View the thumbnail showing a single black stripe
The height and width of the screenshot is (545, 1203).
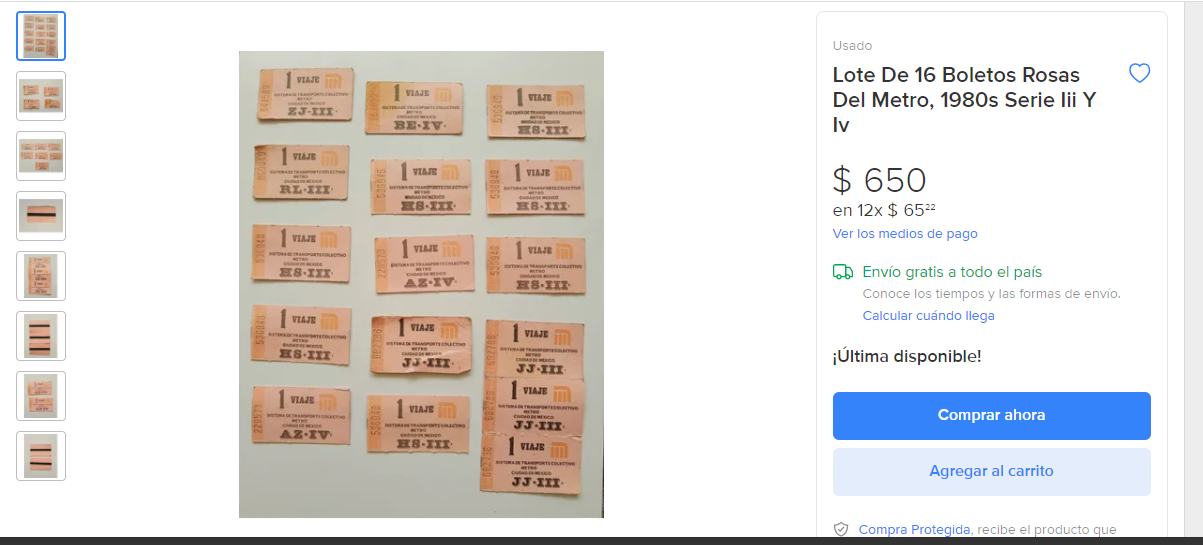(41, 216)
